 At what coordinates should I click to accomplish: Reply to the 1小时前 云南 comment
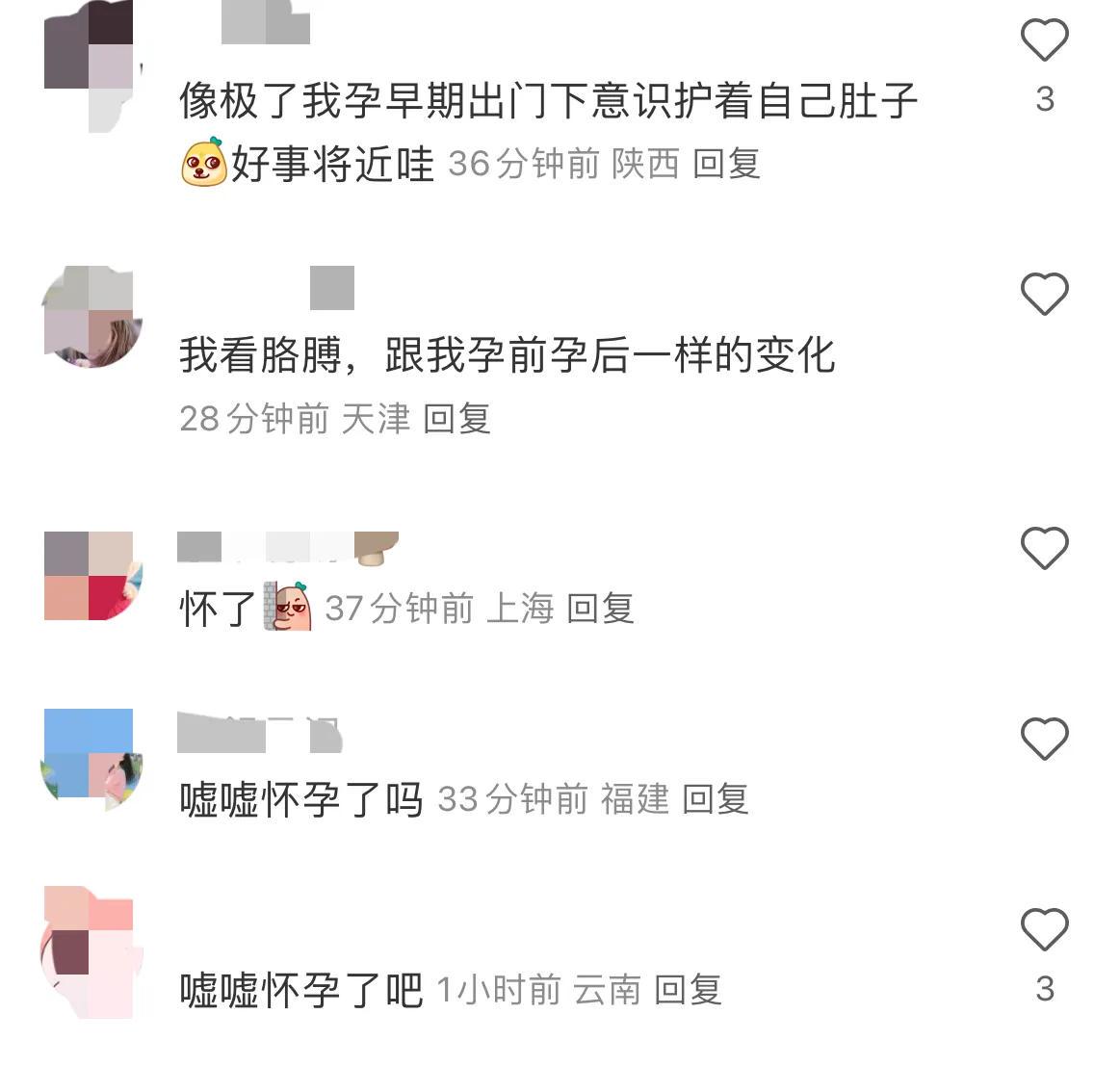pos(688,990)
